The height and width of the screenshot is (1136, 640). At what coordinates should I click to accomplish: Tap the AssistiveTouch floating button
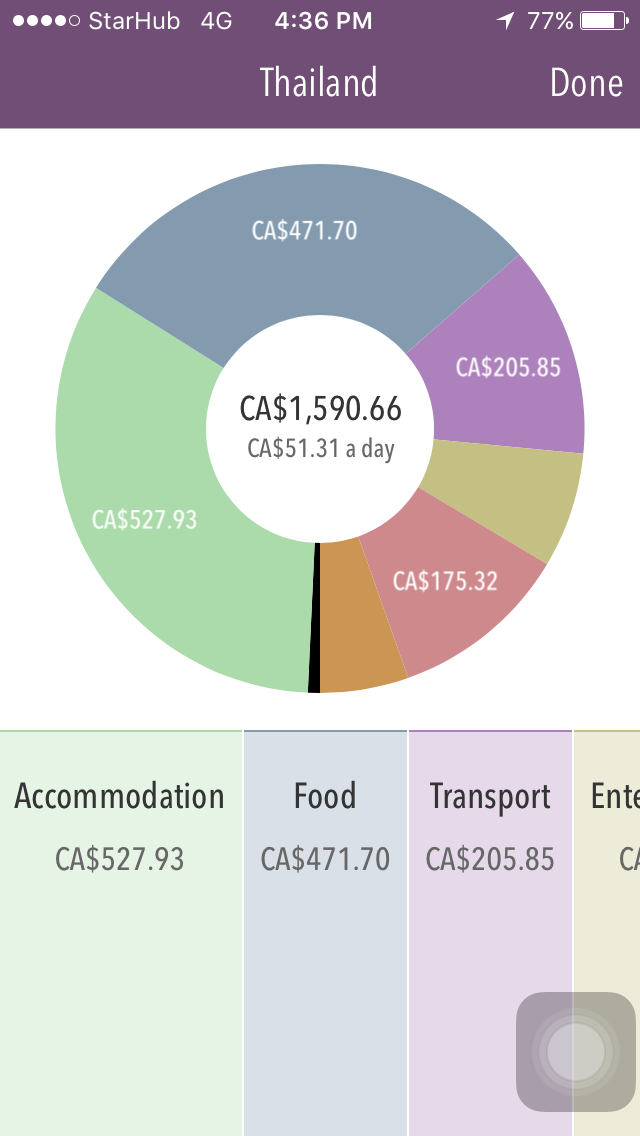tap(575, 1051)
